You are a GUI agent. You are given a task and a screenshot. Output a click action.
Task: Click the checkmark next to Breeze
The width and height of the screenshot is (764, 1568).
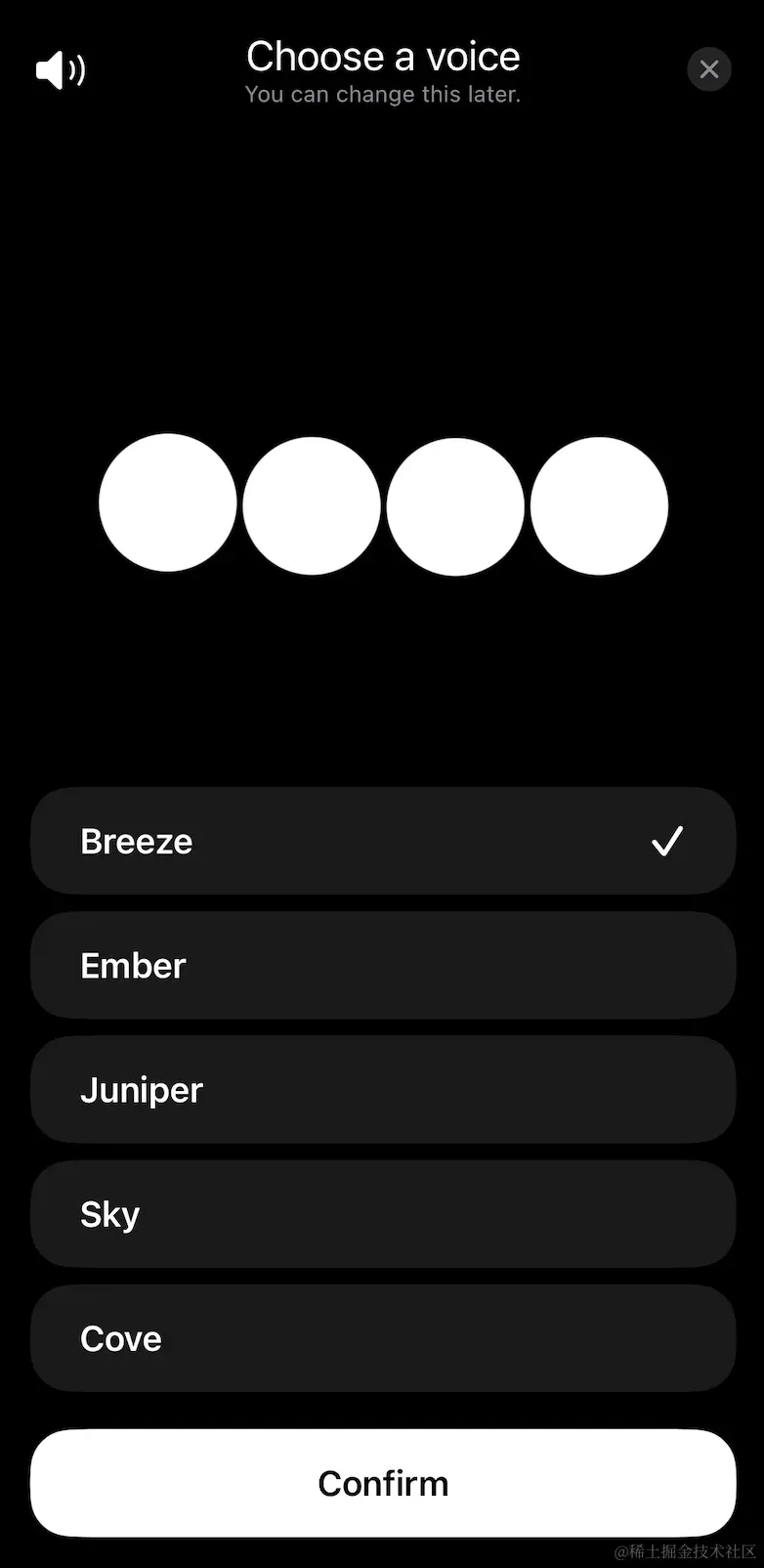pyautogui.click(x=667, y=840)
